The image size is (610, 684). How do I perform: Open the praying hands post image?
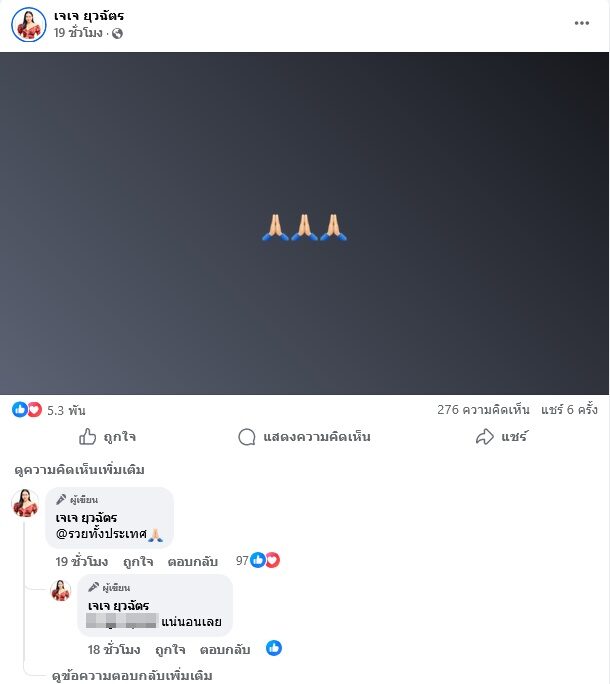pos(304,224)
